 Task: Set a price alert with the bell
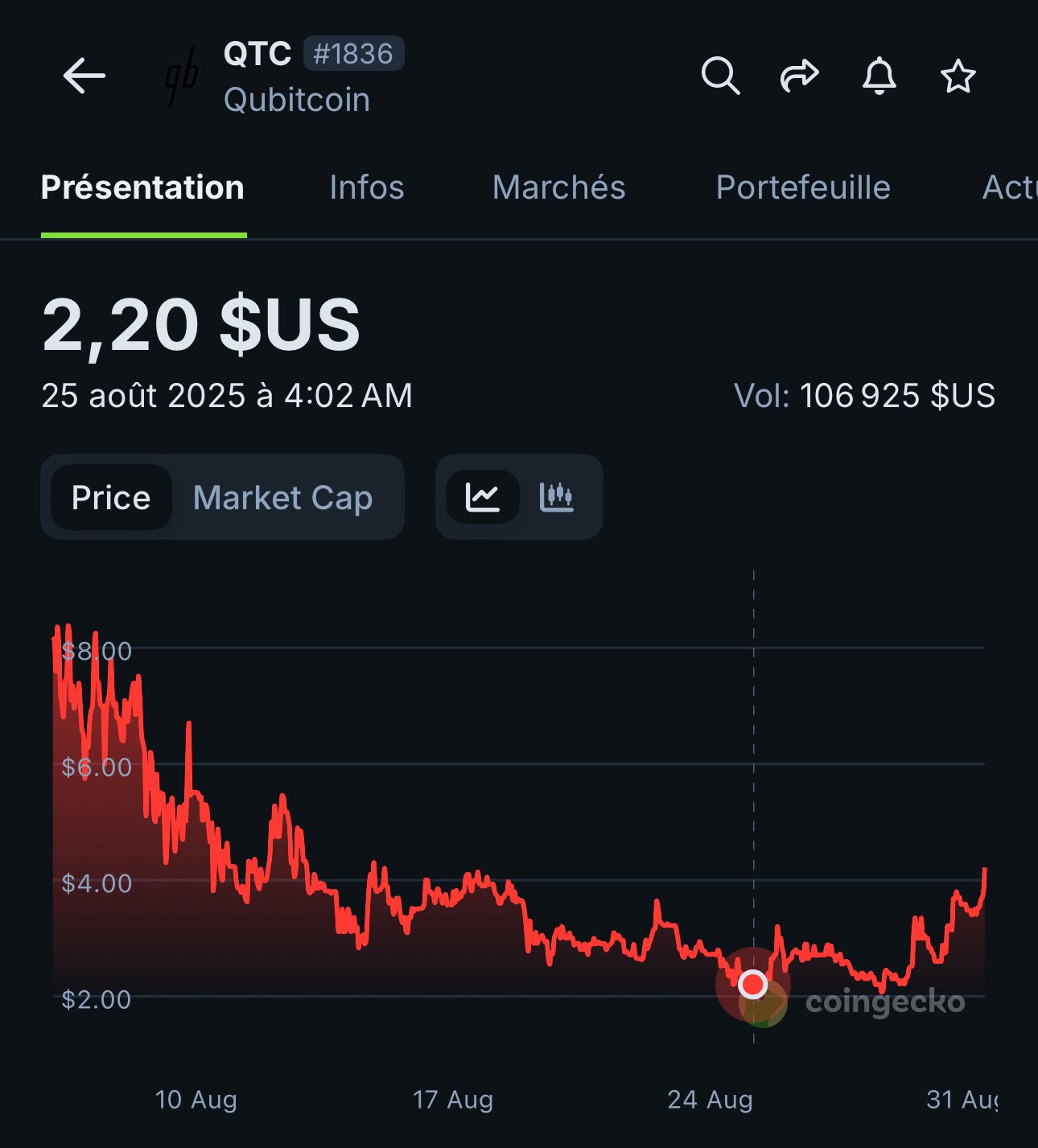click(x=879, y=76)
